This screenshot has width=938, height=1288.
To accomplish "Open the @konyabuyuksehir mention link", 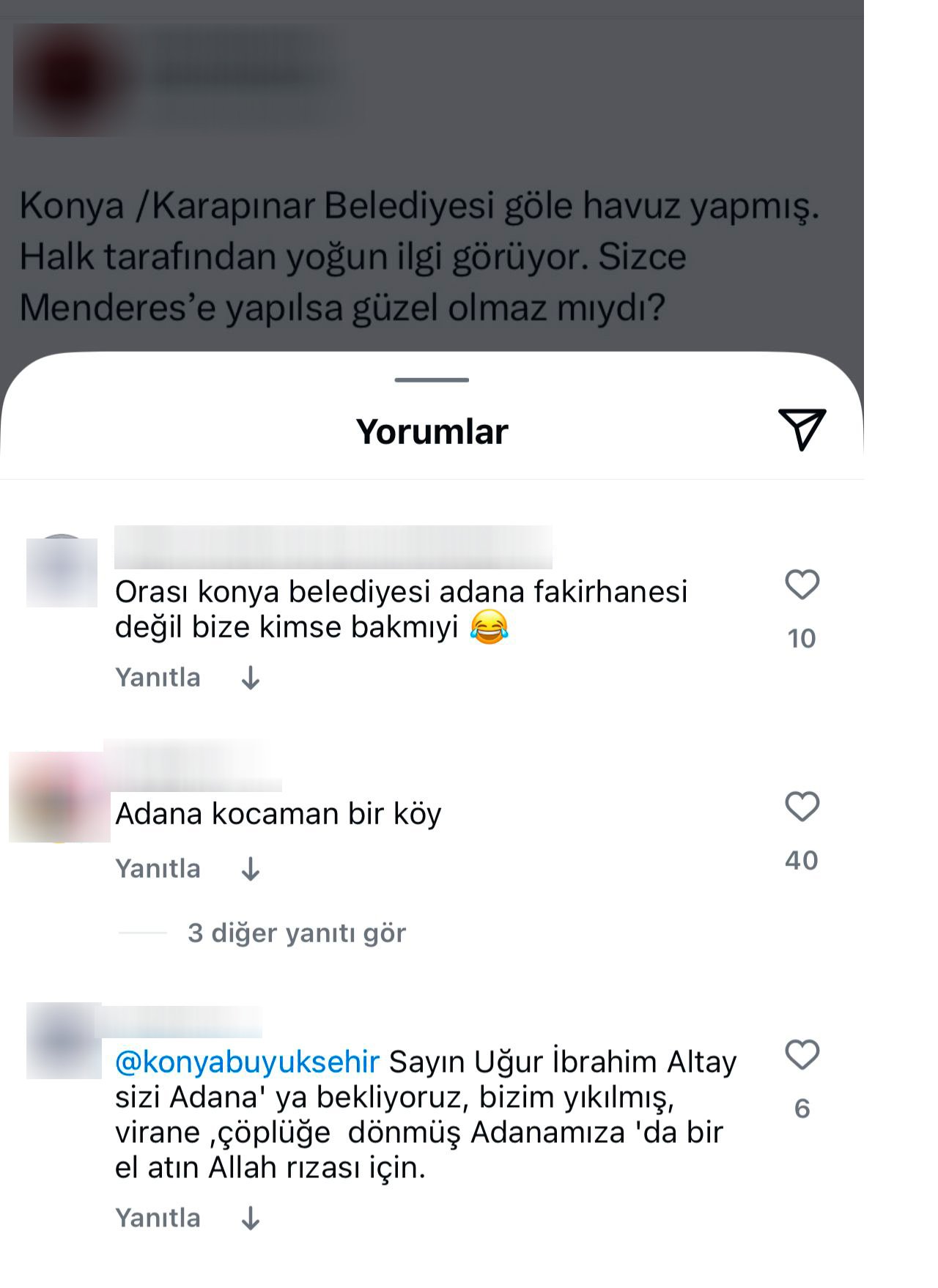I will click(247, 1062).
